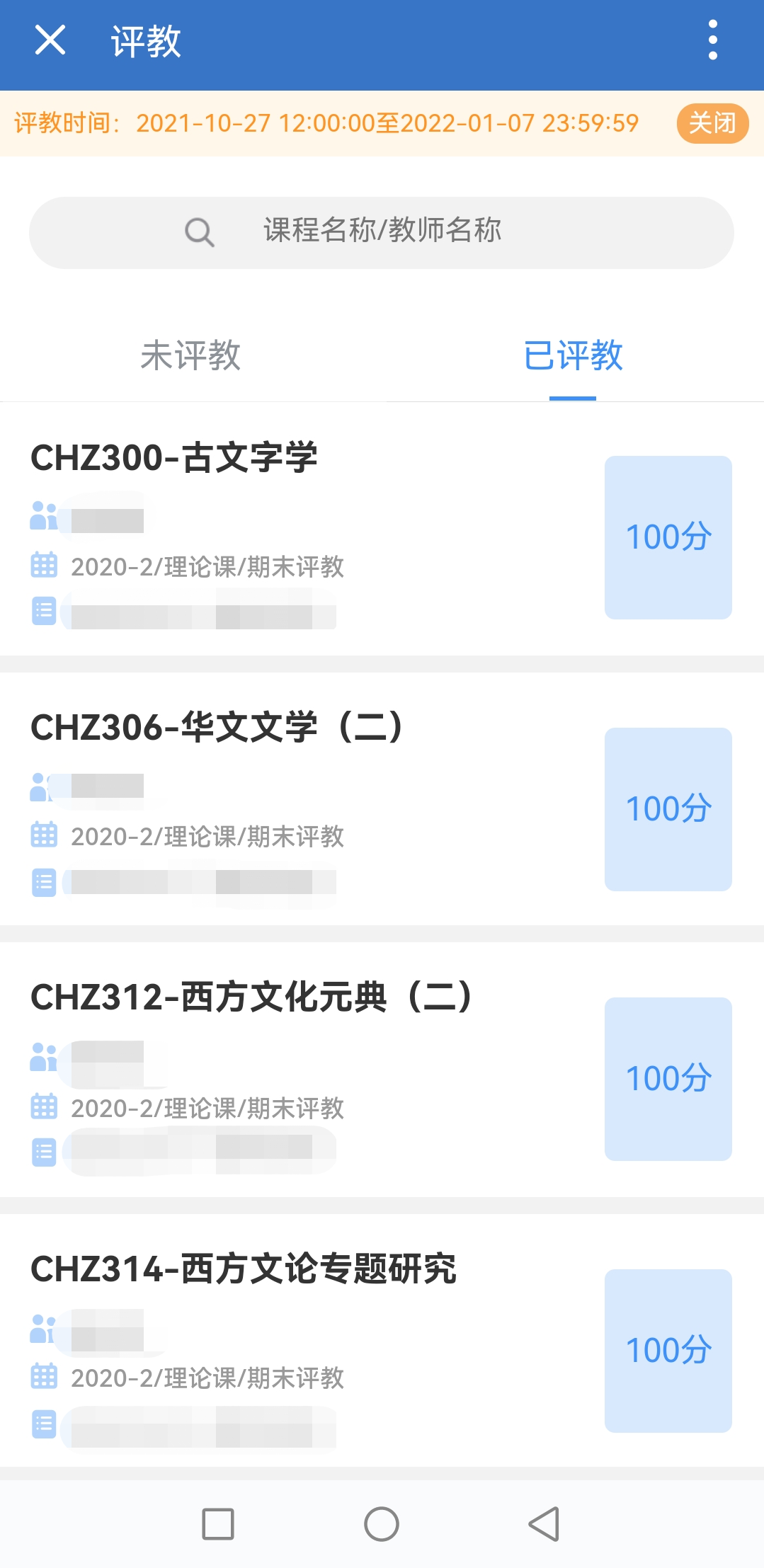Dismiss the banner with the 关闭 button
The width and height of the screenshot is (764, 1568).
tap(712, 123)
